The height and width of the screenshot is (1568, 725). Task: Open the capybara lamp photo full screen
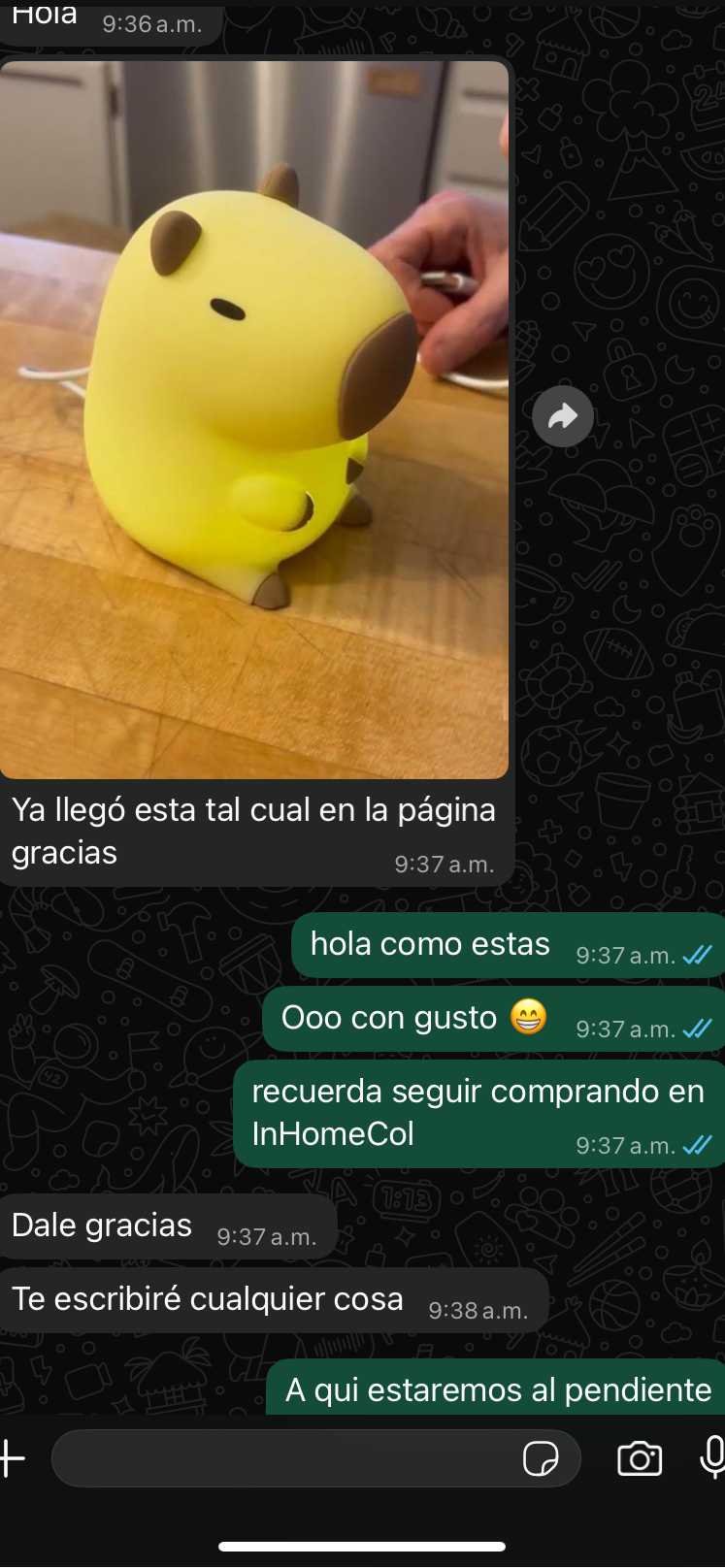pyautogui.click(x=254, y=419)
